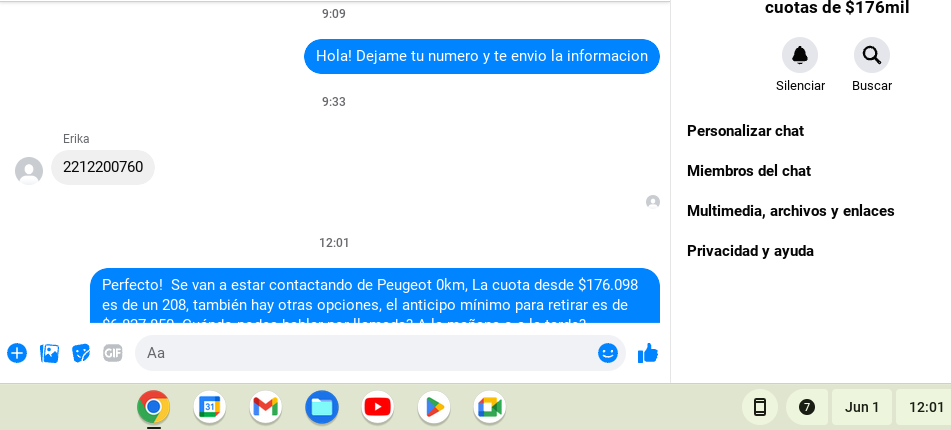Attach a photo or file
Screen dimensions: 951x430
tap(49, 353)
